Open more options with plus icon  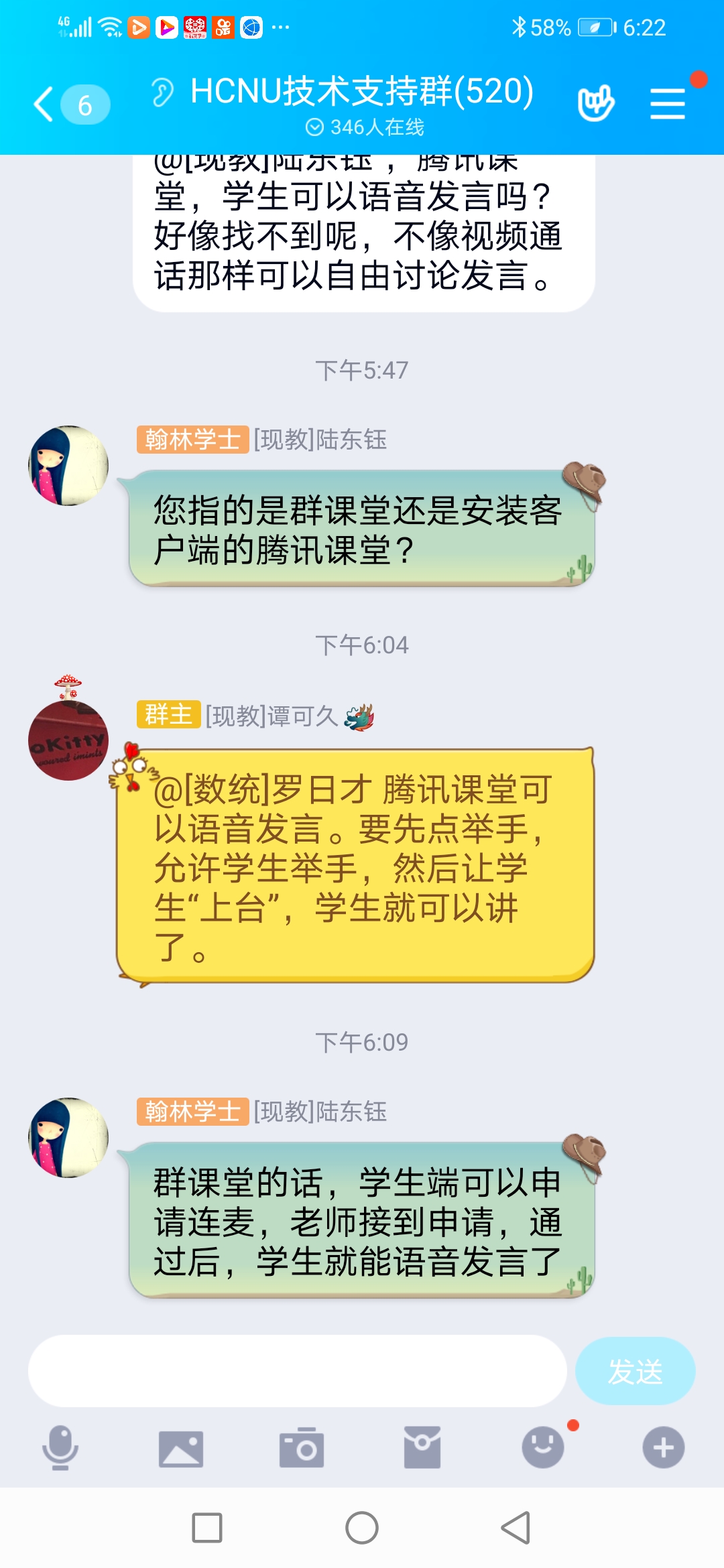[x=663, y=1447]
